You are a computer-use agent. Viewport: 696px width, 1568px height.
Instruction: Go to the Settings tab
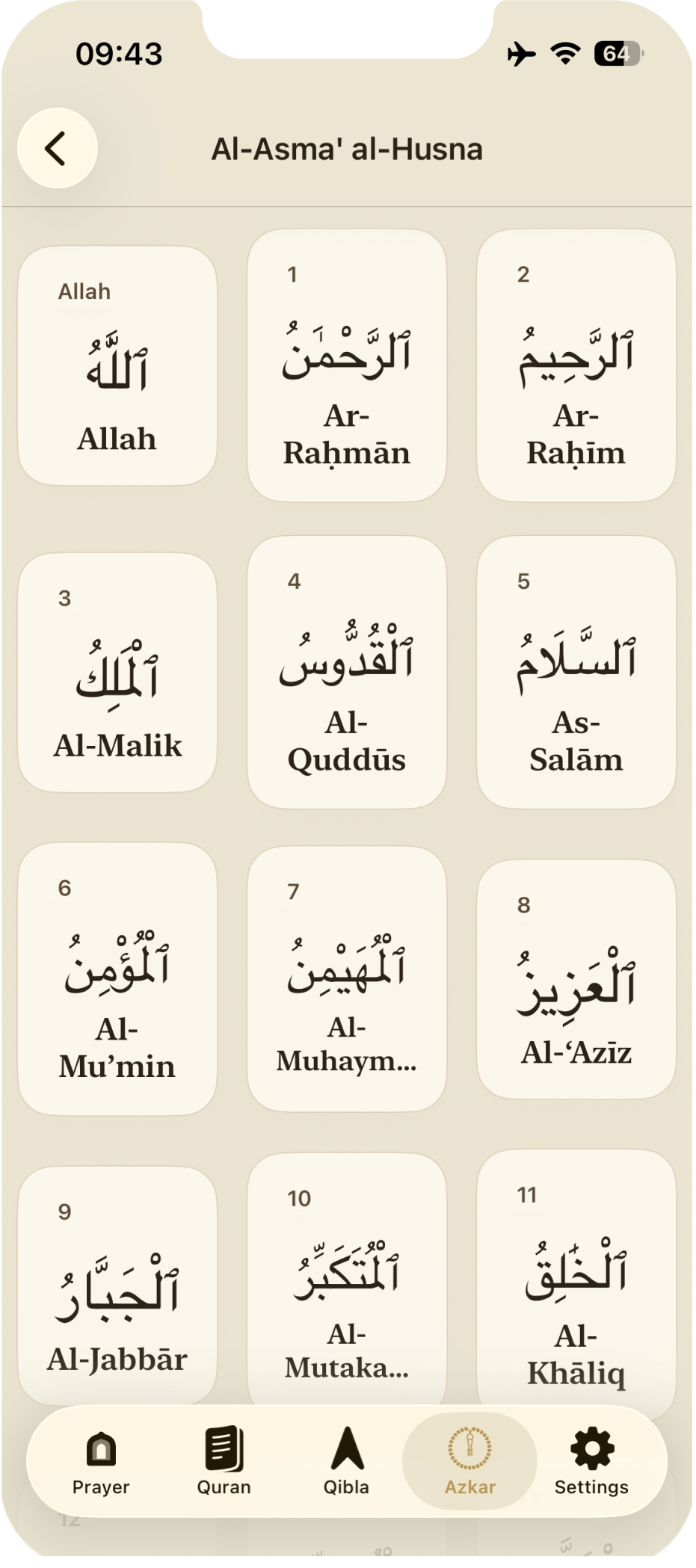click(592, 1462)
